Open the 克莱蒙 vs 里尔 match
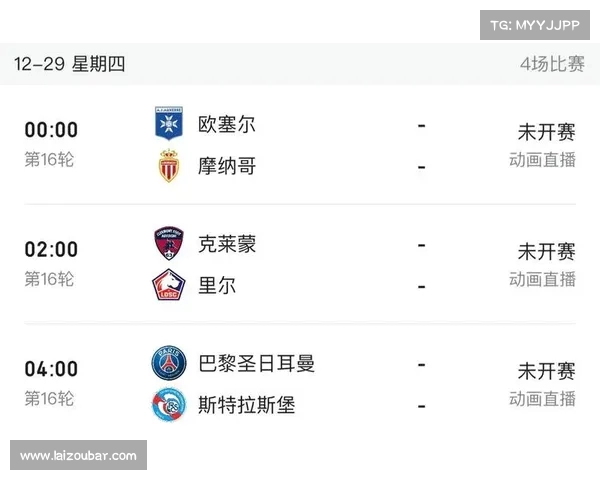The height and width of the screenshot is (480, 600). point(300,265)
